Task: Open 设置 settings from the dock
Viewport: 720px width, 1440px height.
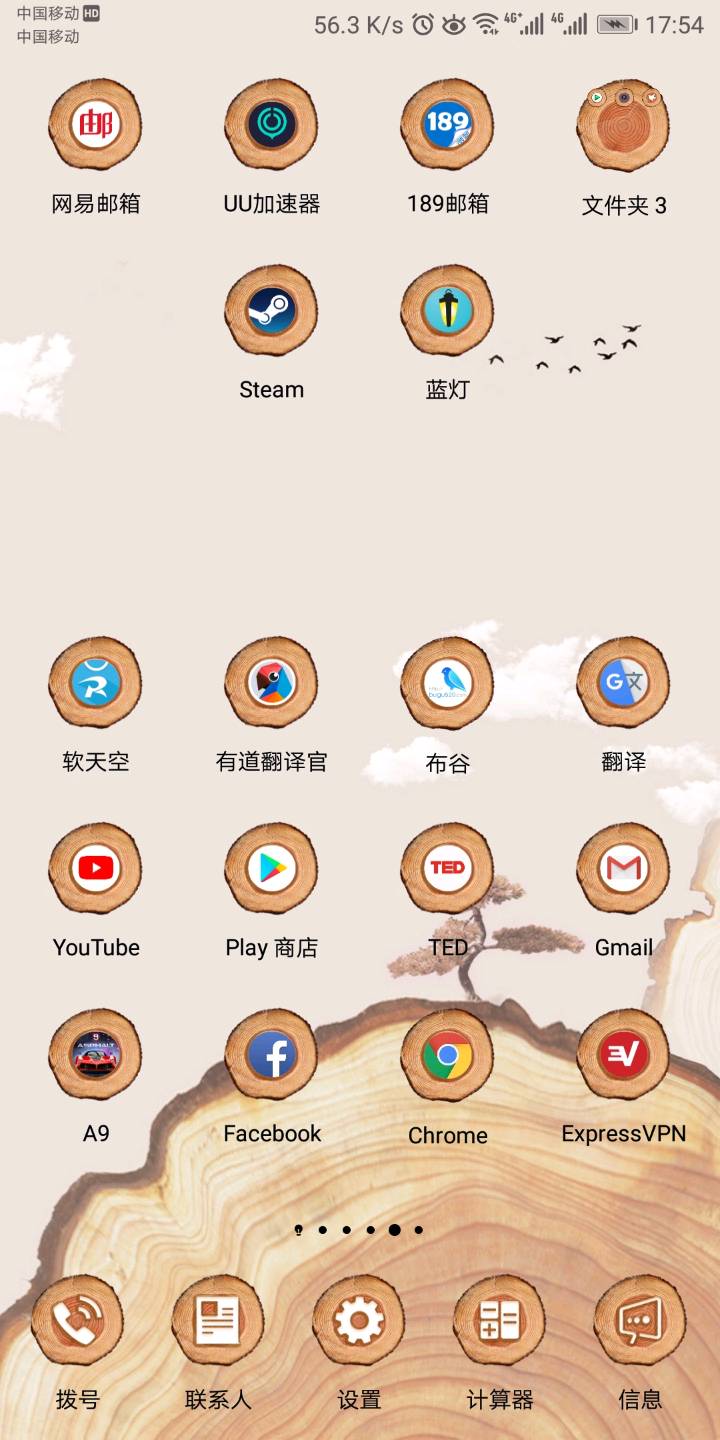Action: click(359, 1321)
